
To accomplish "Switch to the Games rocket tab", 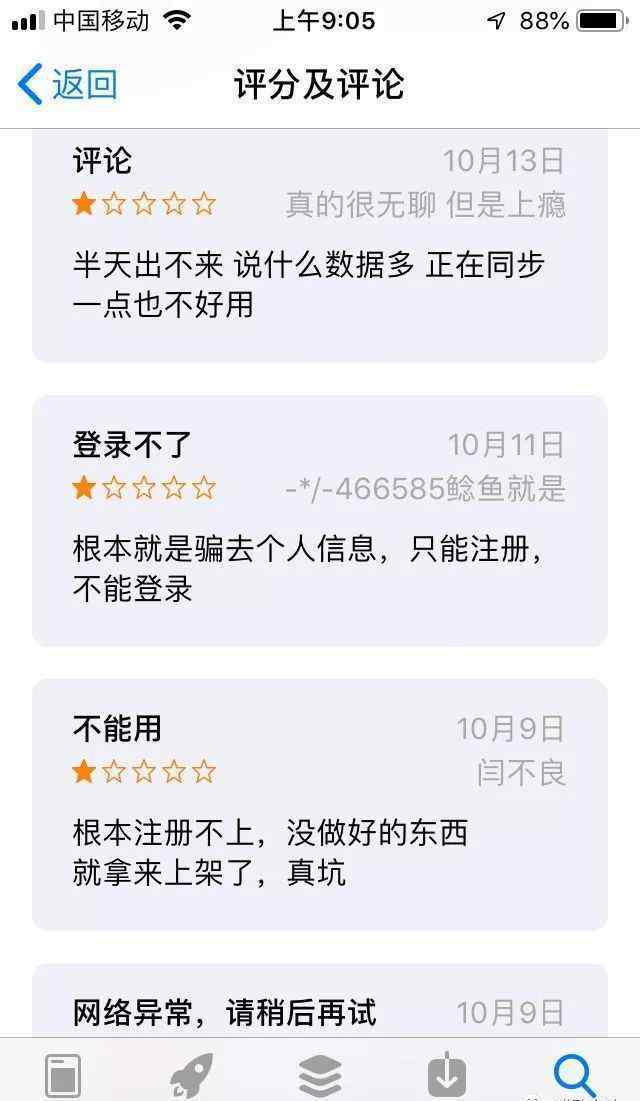I will pyautogui.click(x=191, y=1075).
